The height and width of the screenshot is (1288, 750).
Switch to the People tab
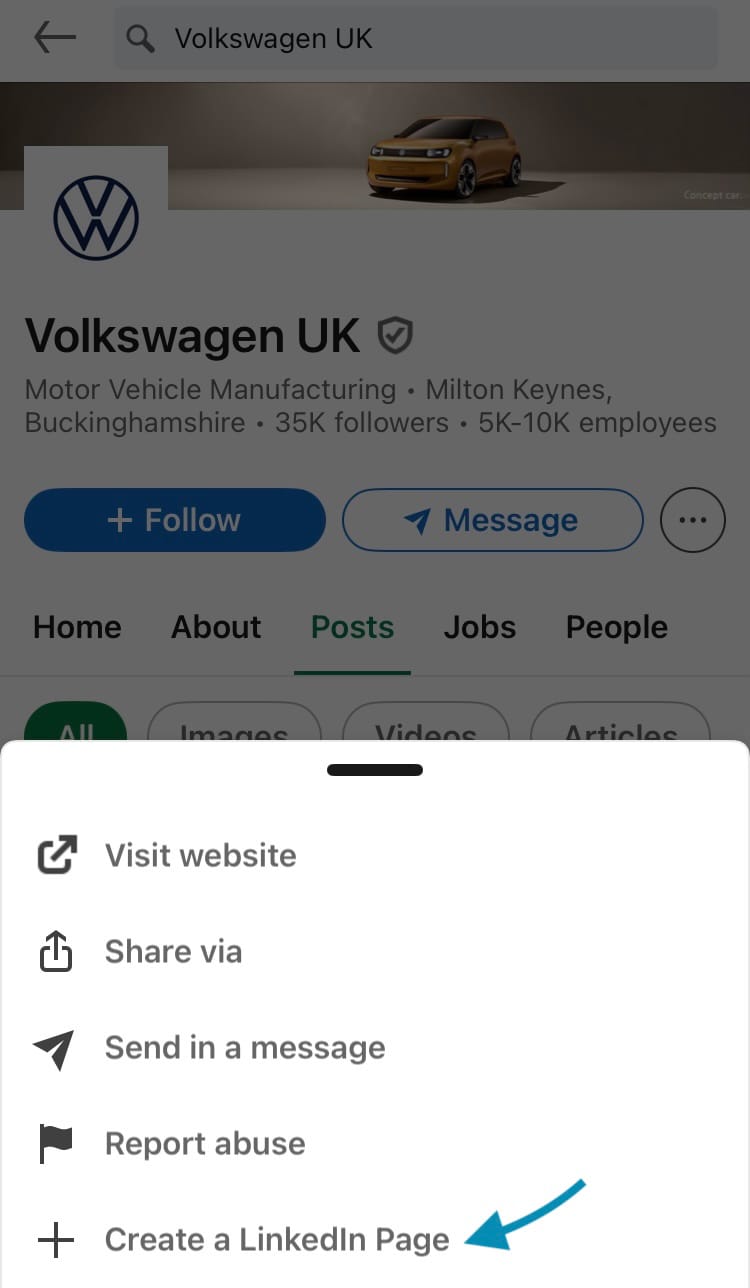(616, 627)
